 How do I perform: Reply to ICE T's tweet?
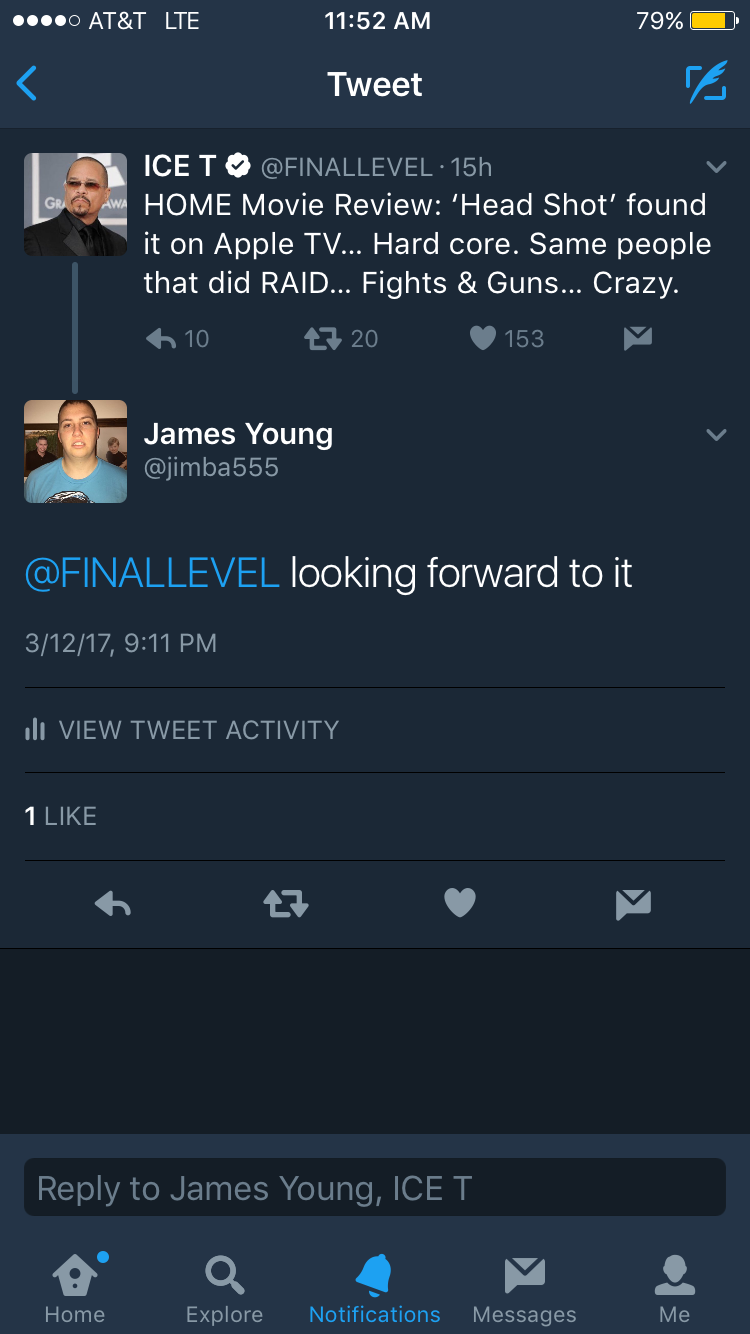coord(162,339)
